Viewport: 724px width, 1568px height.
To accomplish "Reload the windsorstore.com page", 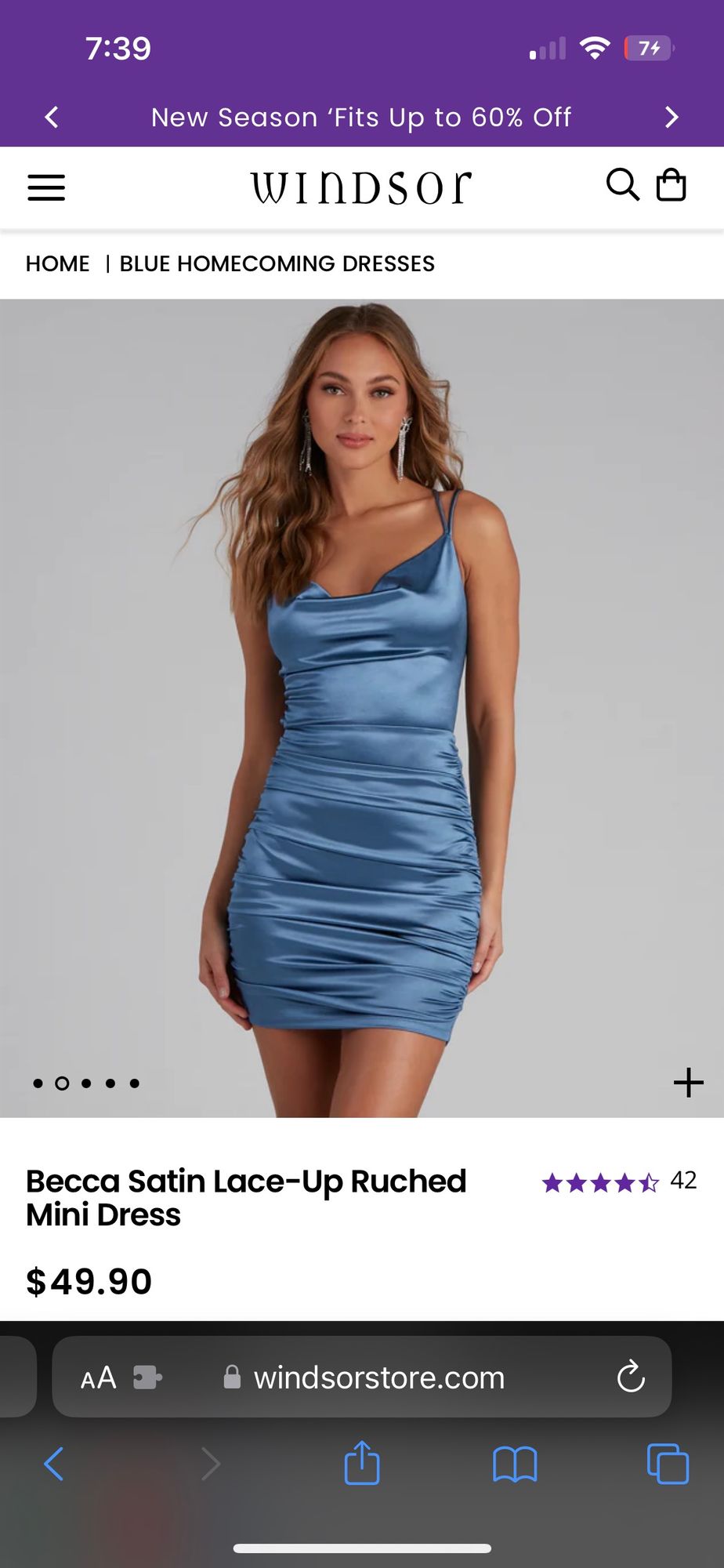I will [631, 1377].
